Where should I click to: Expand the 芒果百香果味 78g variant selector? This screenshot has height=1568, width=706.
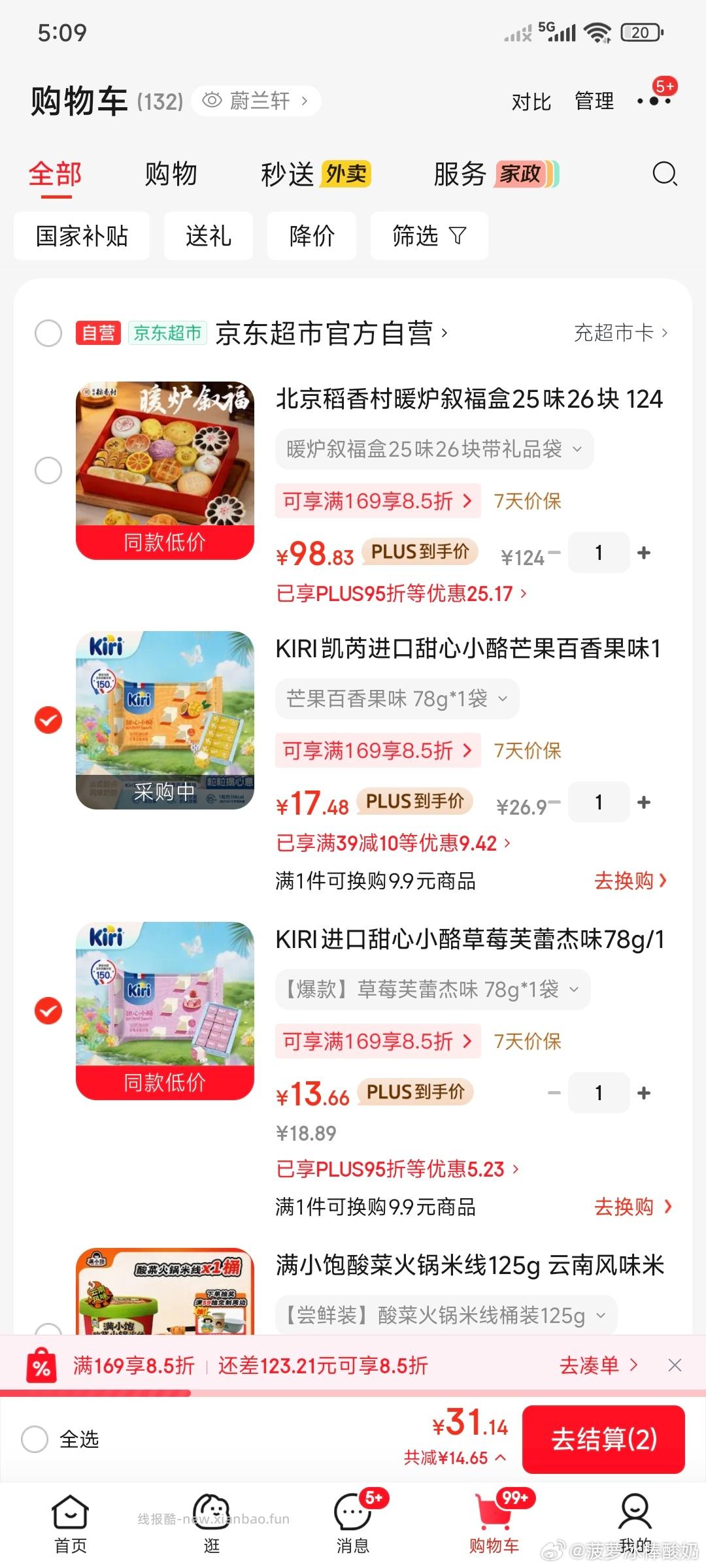coord(397,698)
